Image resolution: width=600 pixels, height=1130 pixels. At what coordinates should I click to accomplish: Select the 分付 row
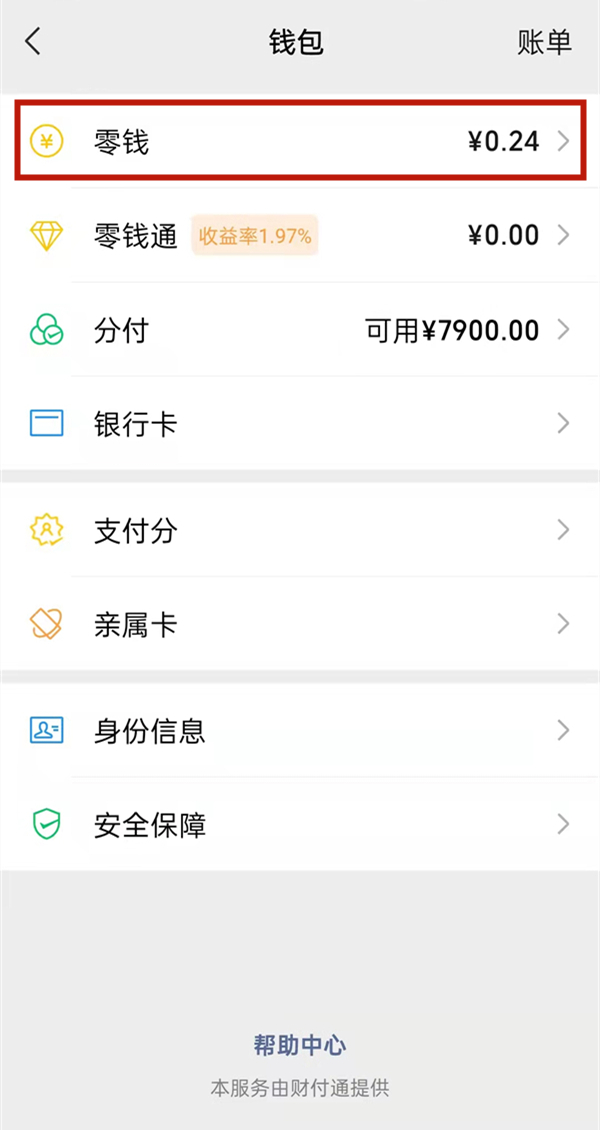[300, 330]
